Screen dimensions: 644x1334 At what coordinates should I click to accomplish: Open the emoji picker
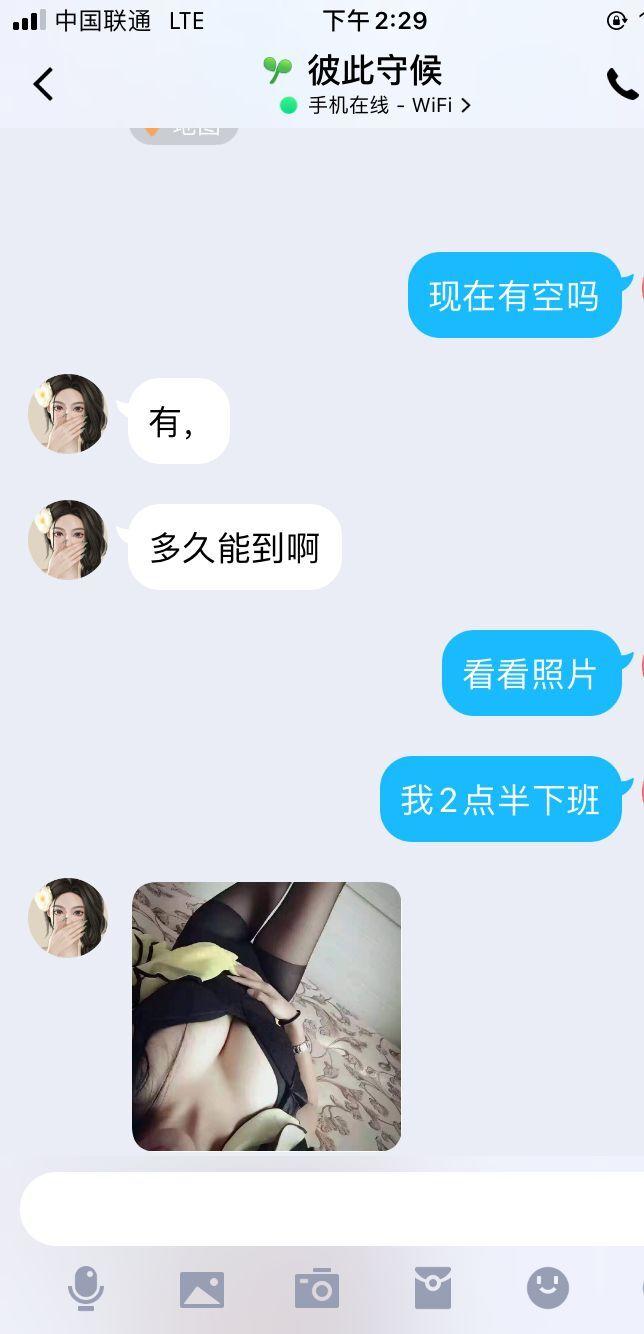(548, 1289)
